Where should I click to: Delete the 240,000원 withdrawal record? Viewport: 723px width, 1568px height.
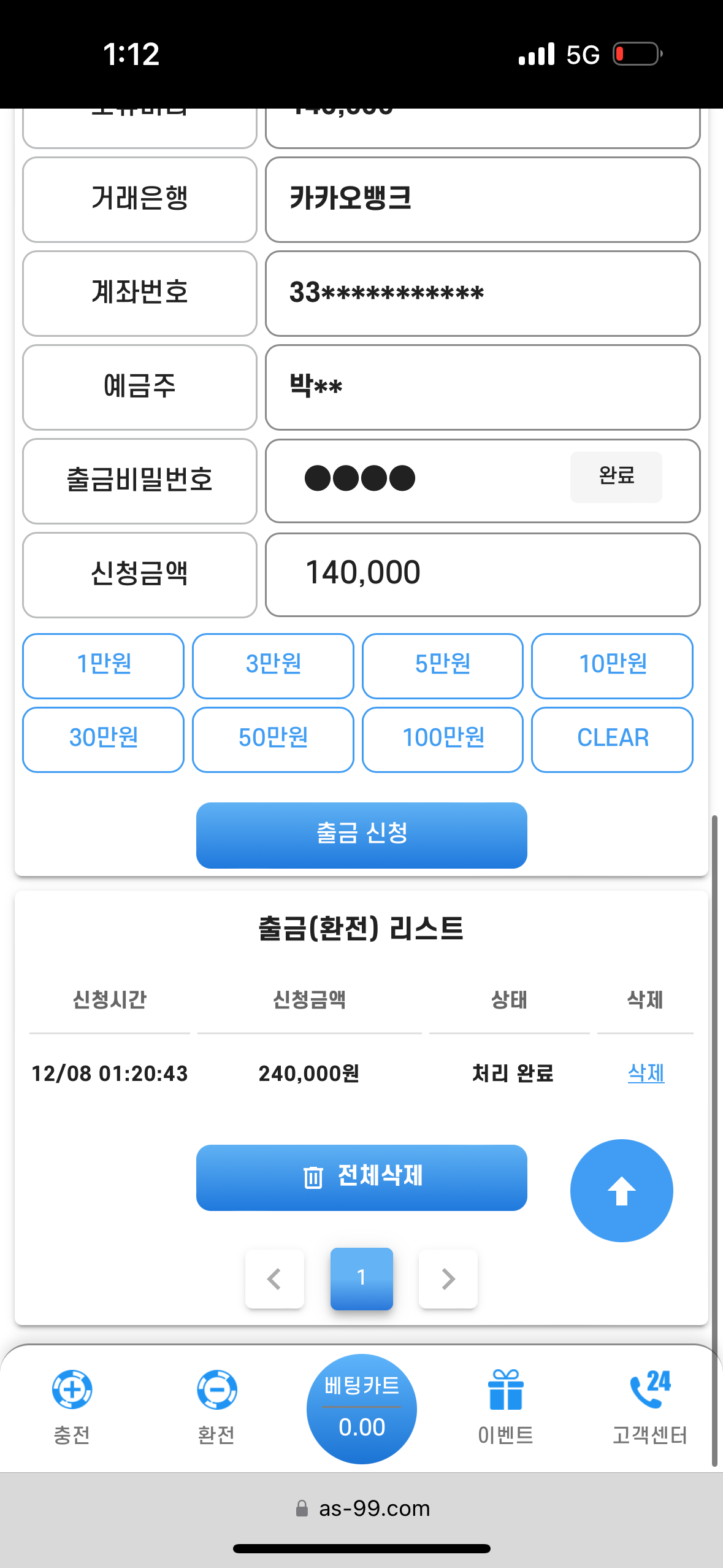(646, 1073)
